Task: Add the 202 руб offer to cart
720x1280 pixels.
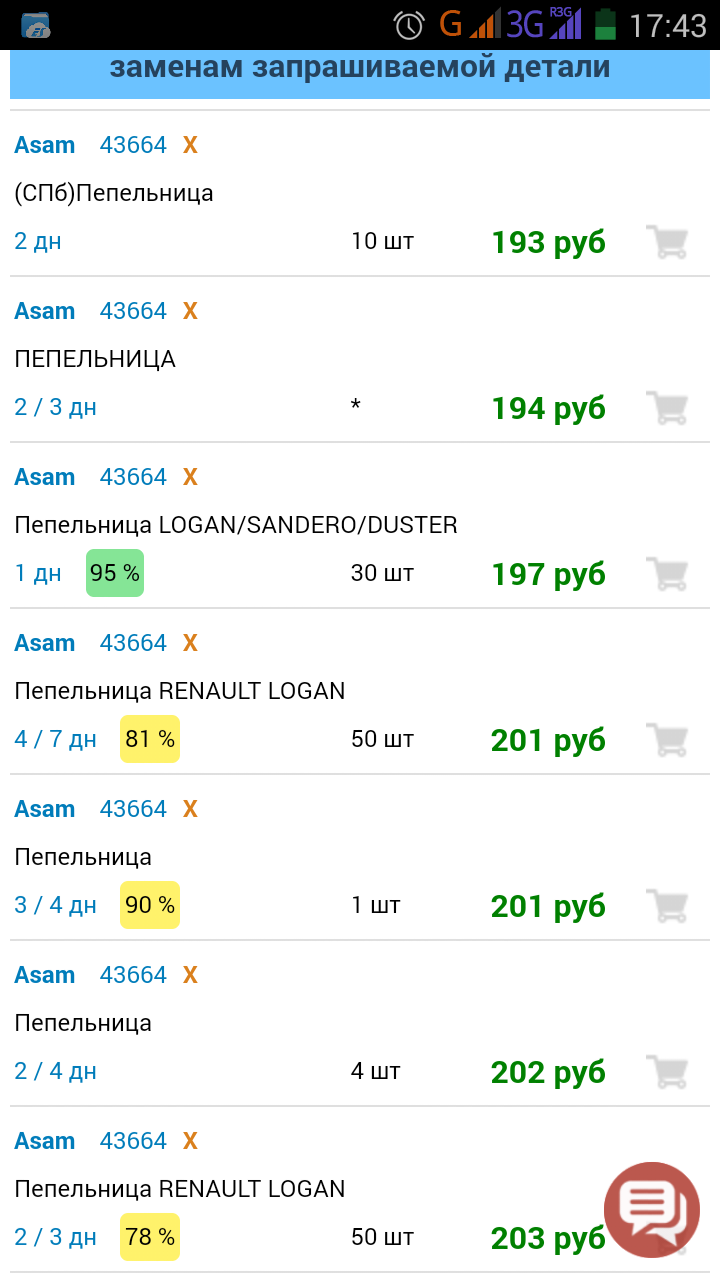Action: click(x=667, y=1072)
